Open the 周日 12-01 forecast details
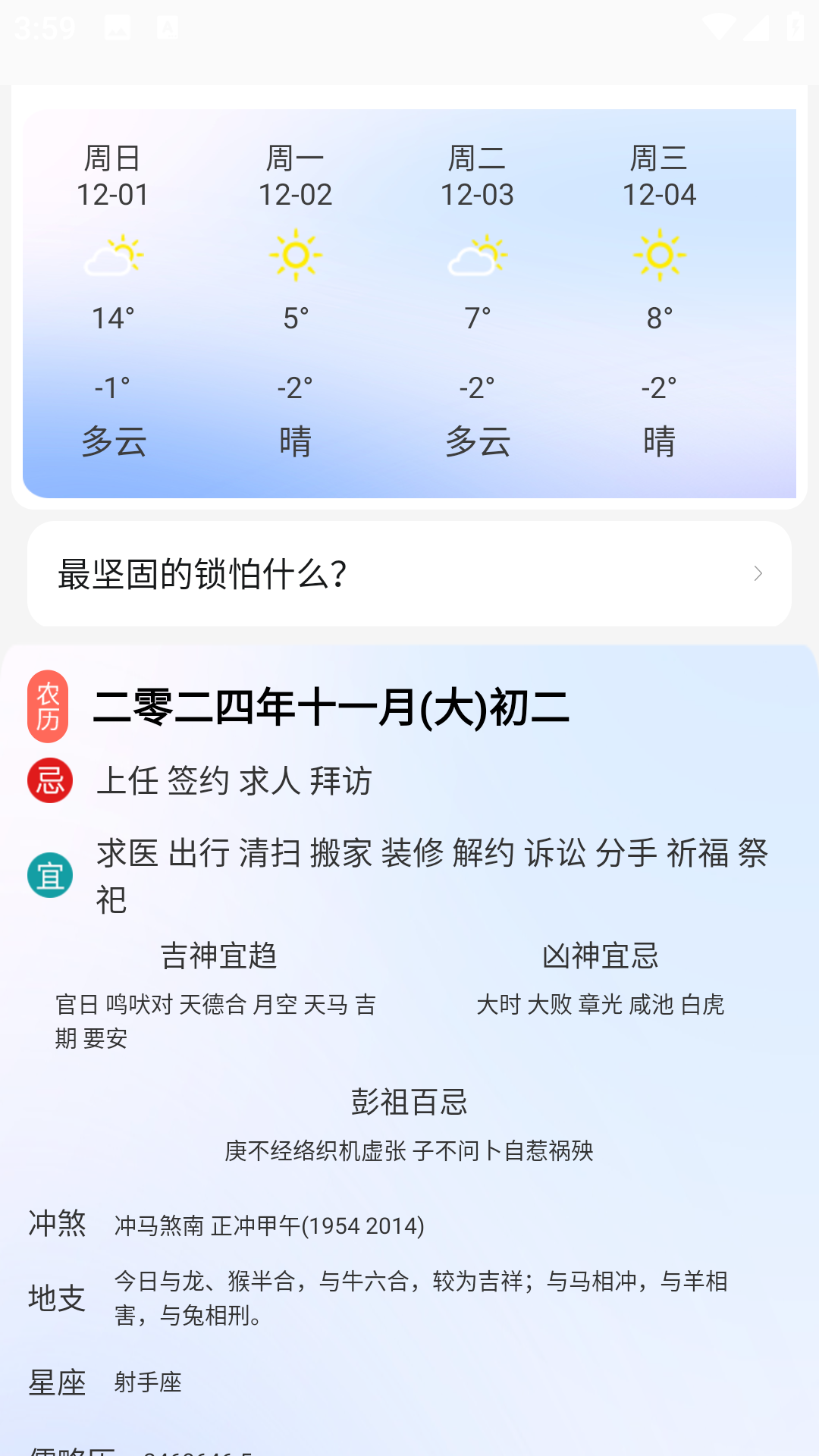Screen dimensions: 819x1456 coord(115,303)
